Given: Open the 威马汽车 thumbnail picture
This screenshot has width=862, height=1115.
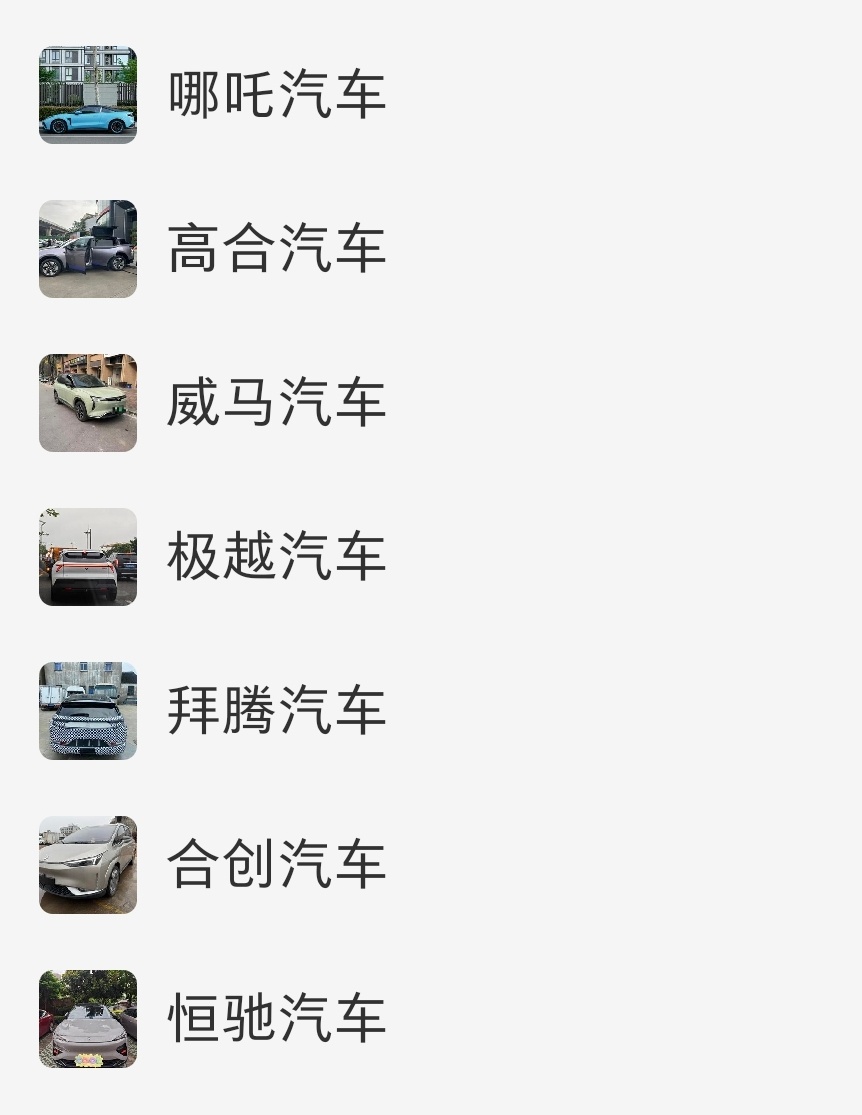Looking at the screenshot, I should (87, 403).
